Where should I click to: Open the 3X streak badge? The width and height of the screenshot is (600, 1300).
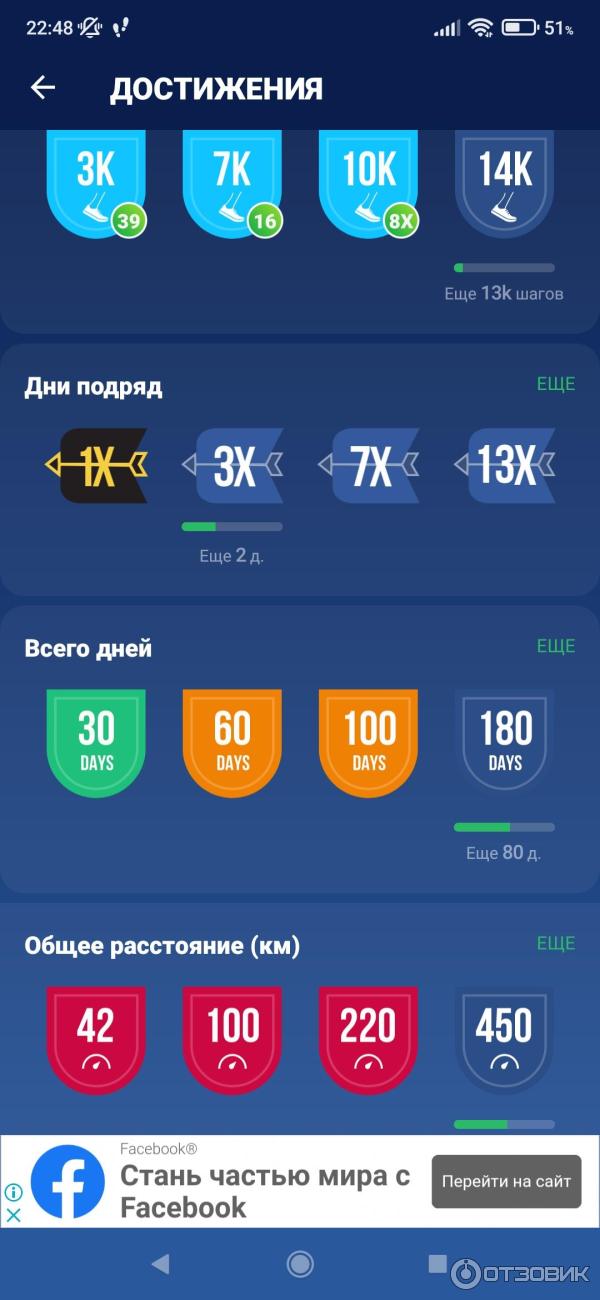[x=233, y=466]
